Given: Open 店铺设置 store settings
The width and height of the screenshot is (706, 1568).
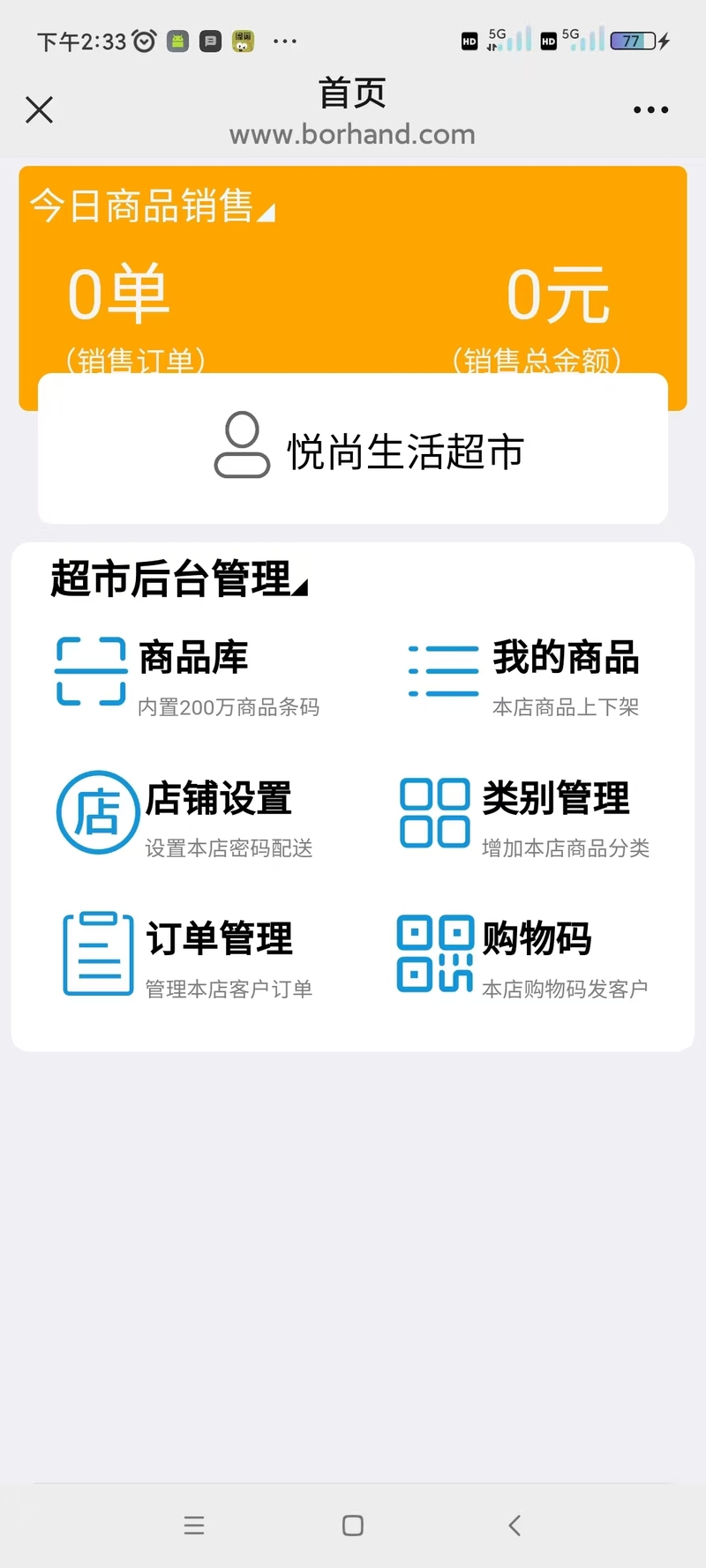Looking at the screenshot, I should click(x=185, y=815).
